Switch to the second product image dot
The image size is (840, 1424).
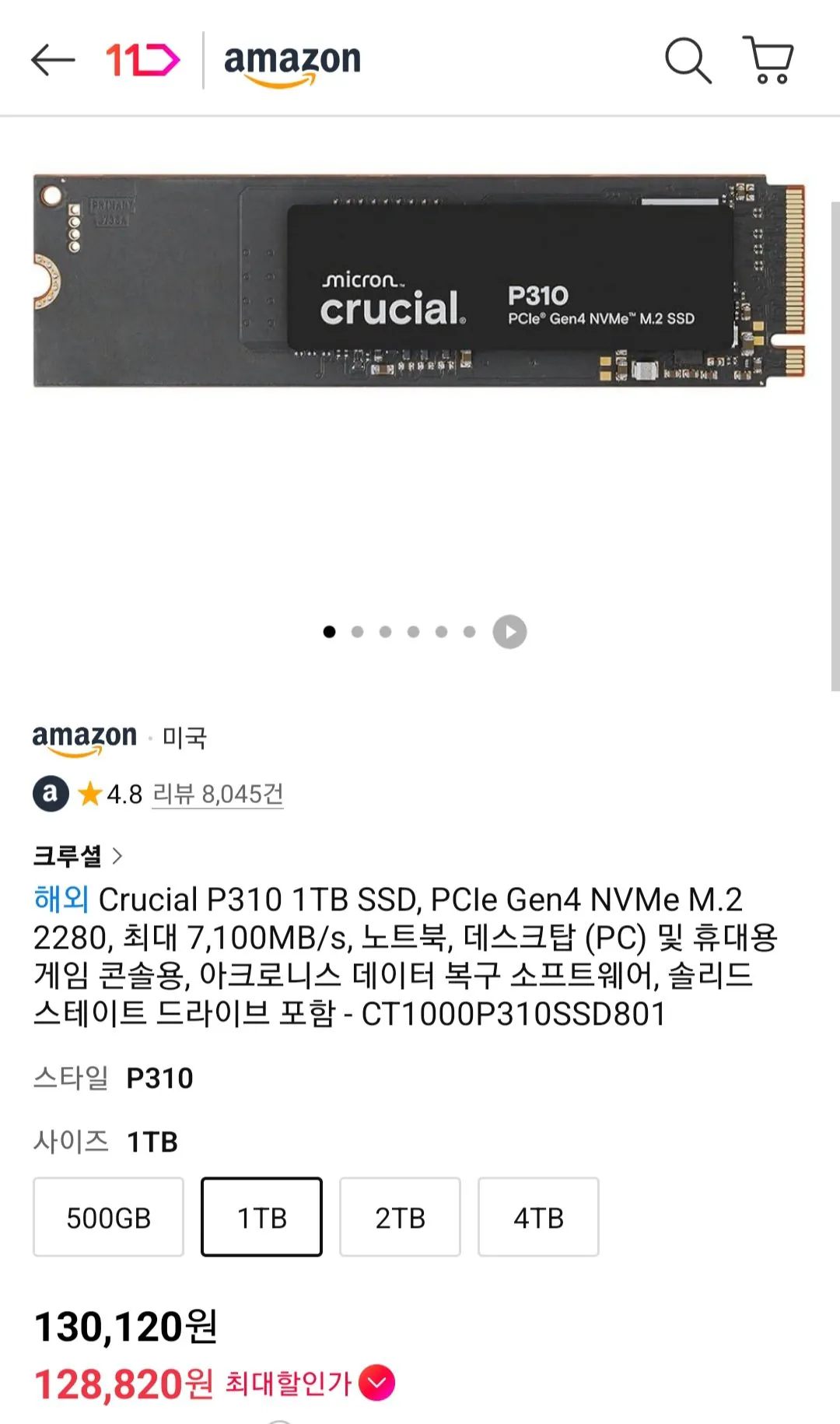click(356, 631)
